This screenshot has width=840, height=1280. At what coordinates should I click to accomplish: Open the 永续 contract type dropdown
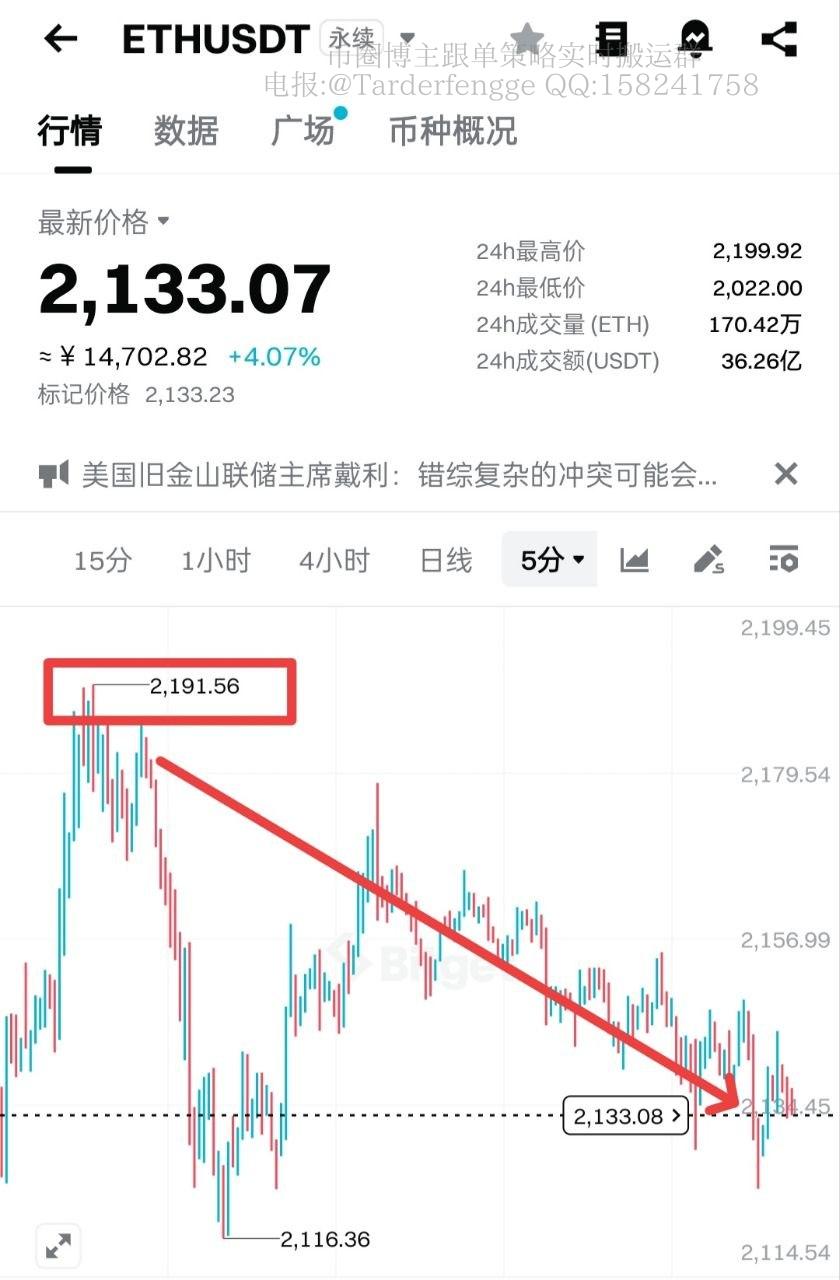coord(407,39)
